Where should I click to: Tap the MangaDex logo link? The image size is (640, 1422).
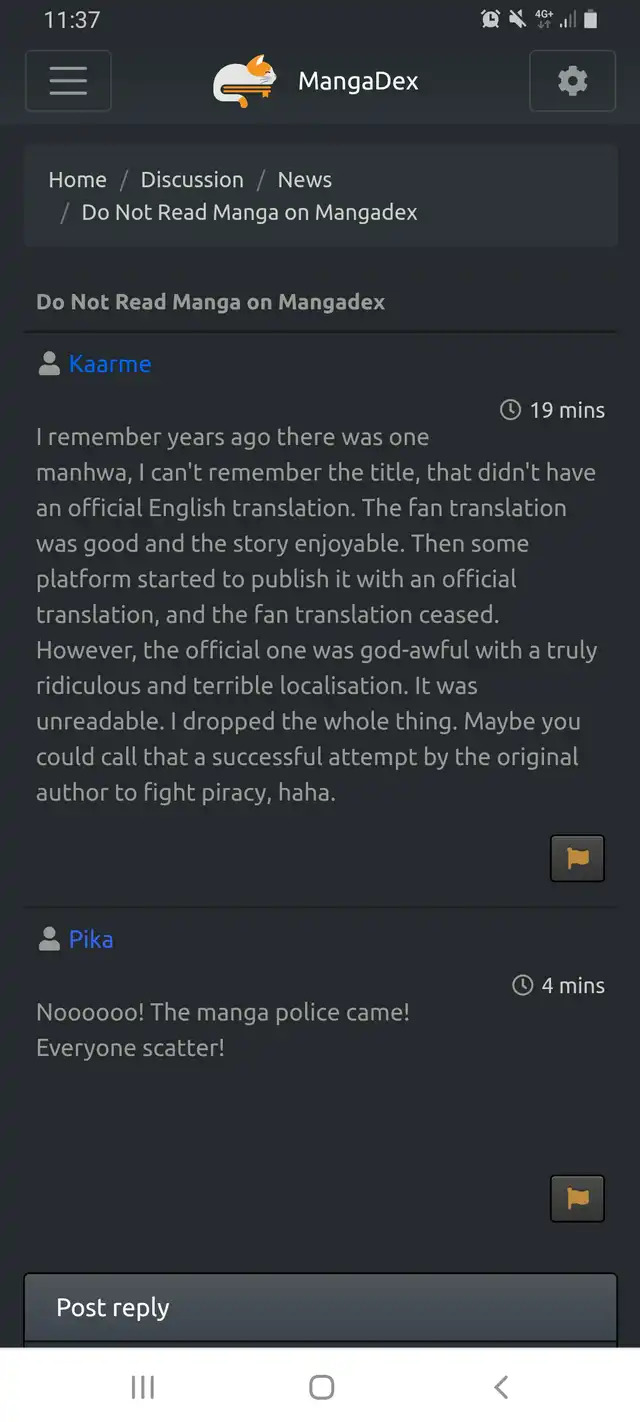(x=316, y=81)
